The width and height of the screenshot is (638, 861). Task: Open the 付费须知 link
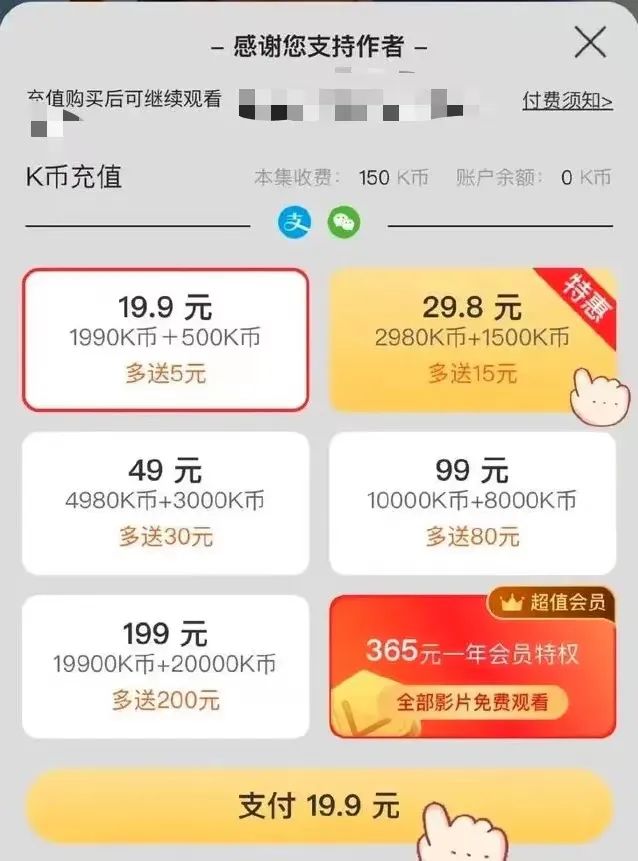pyautogui.click(x=567, y=100)
